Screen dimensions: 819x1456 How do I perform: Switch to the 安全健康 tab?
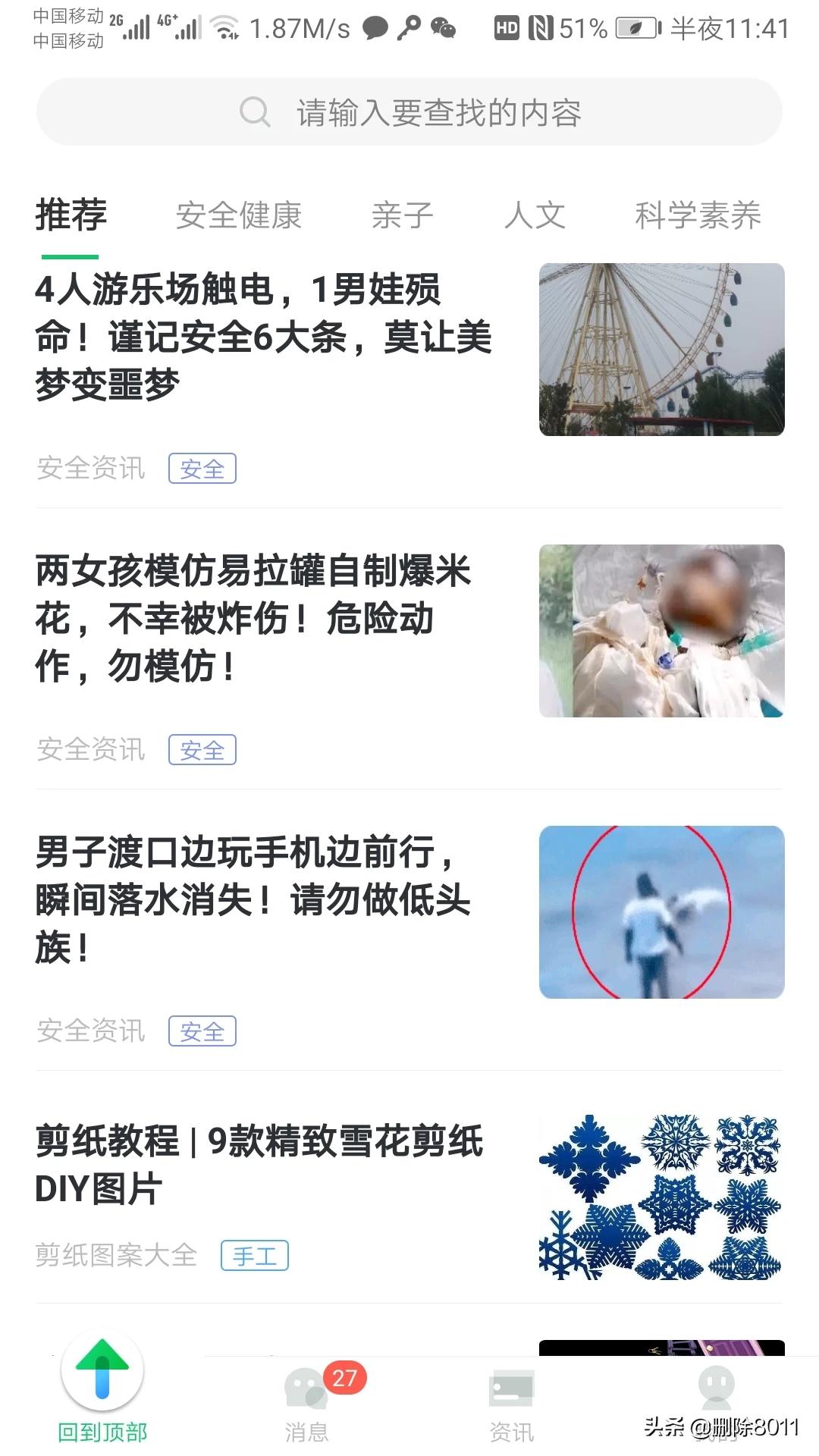[x=239, y=215]
